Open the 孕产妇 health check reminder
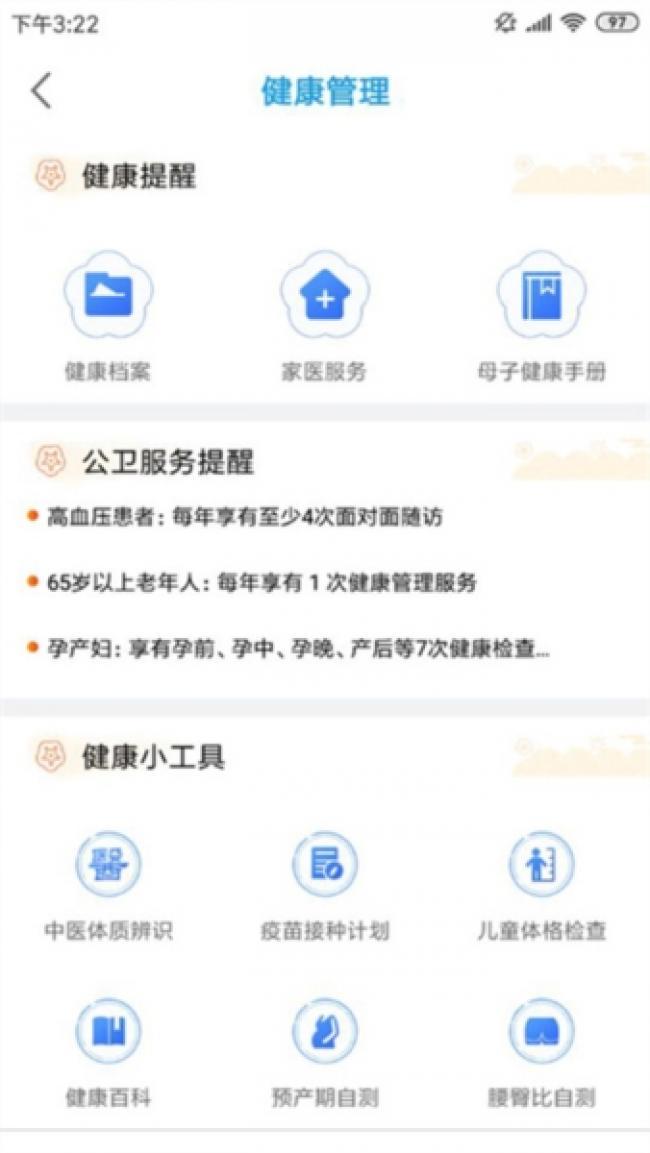The image size is (650, 1153). click(288, 649)
